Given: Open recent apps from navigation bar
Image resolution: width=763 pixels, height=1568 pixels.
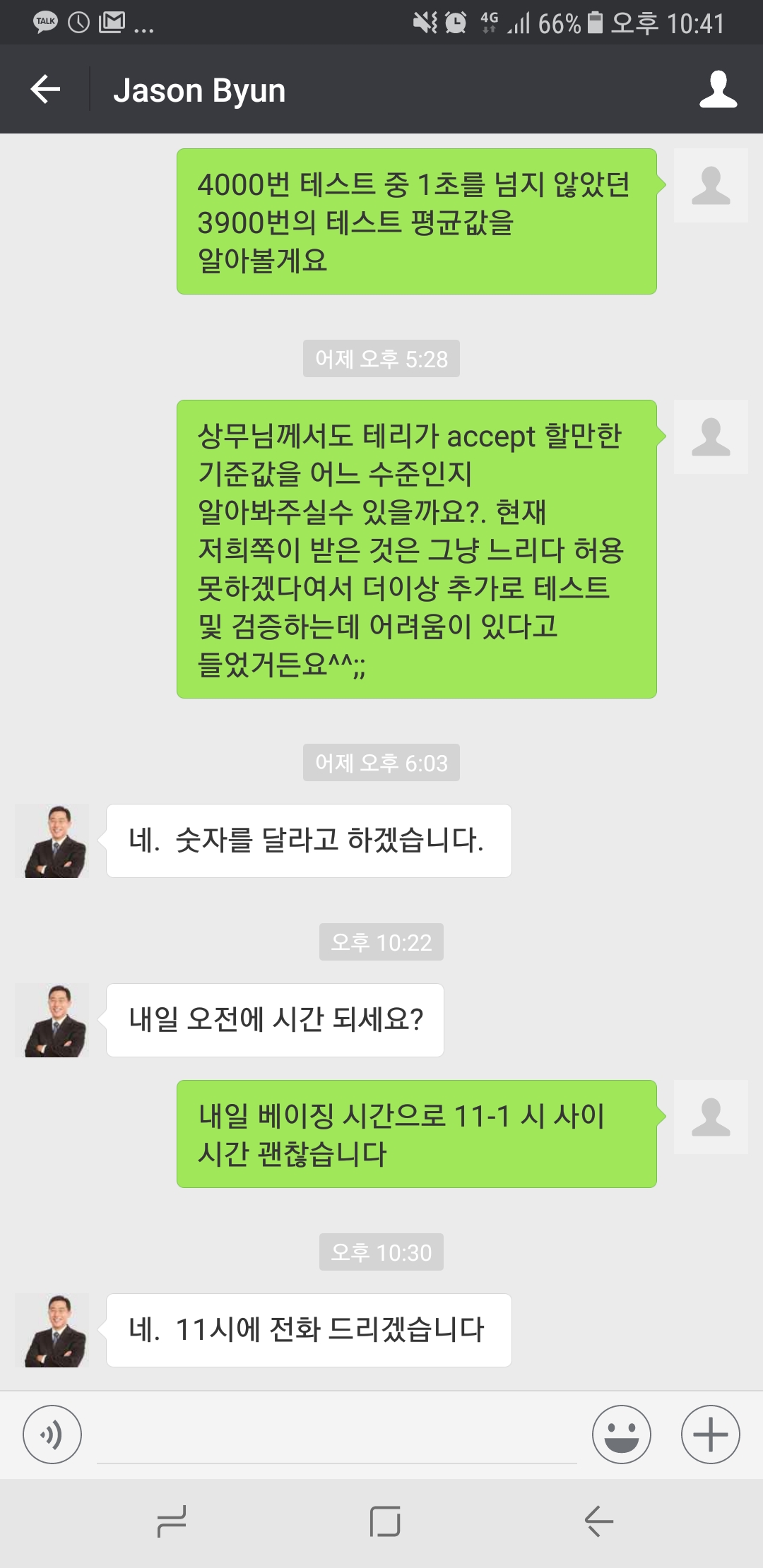Looking at the screenshot, I should pos(172,1521).
